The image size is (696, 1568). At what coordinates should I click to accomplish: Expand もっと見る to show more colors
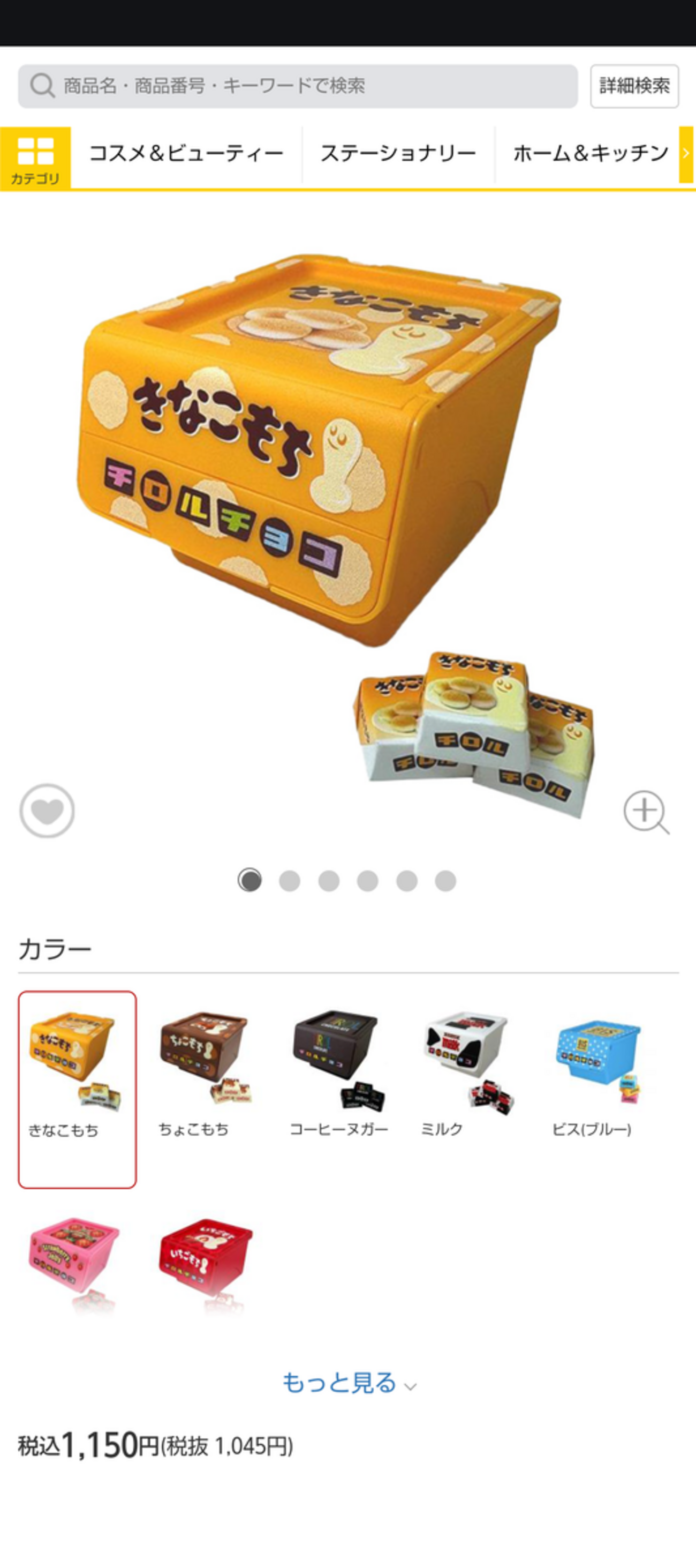(348, 1383)
